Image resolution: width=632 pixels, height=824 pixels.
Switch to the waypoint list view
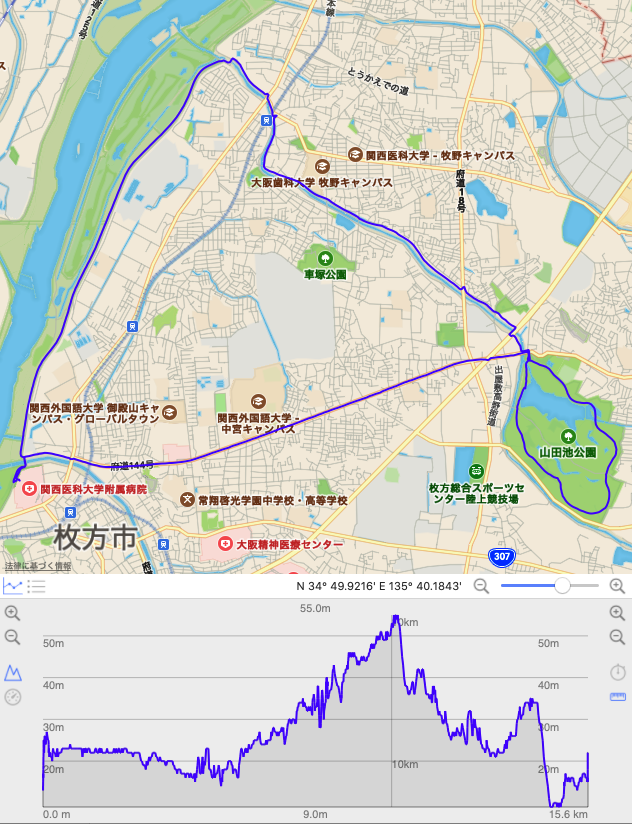pos(37,586)
